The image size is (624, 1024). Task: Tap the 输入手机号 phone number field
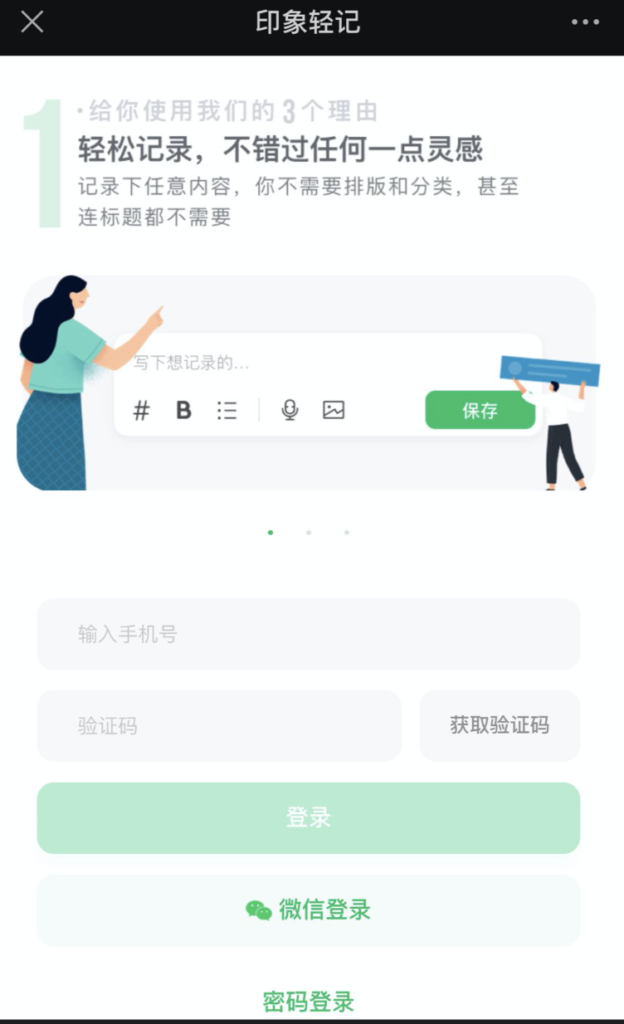(x=308, y=634)
